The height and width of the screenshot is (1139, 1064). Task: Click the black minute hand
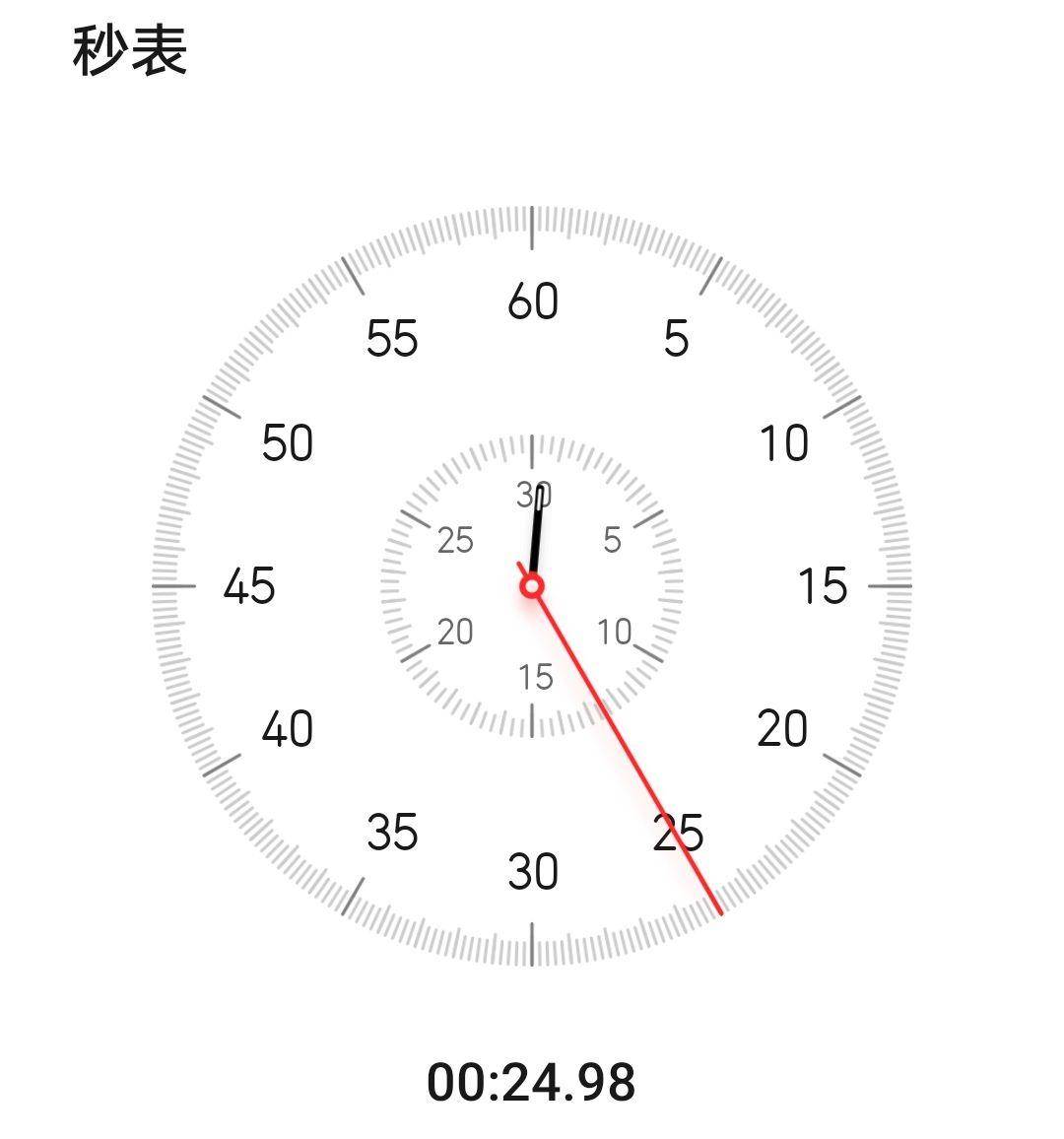[535, 527]
